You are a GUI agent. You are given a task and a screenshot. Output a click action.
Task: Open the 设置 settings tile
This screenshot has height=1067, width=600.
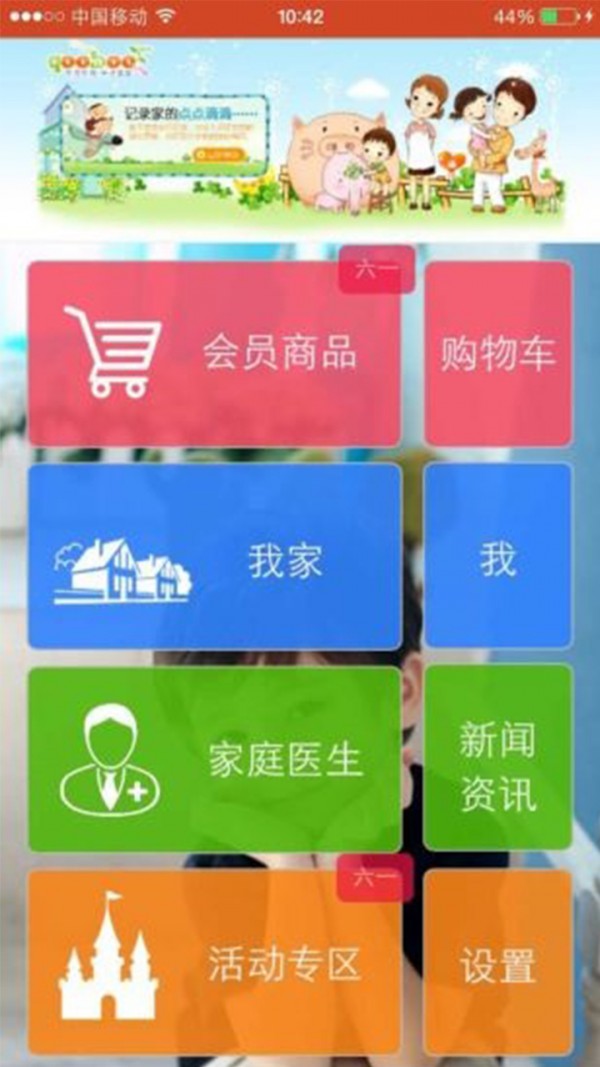pos(498,962)
